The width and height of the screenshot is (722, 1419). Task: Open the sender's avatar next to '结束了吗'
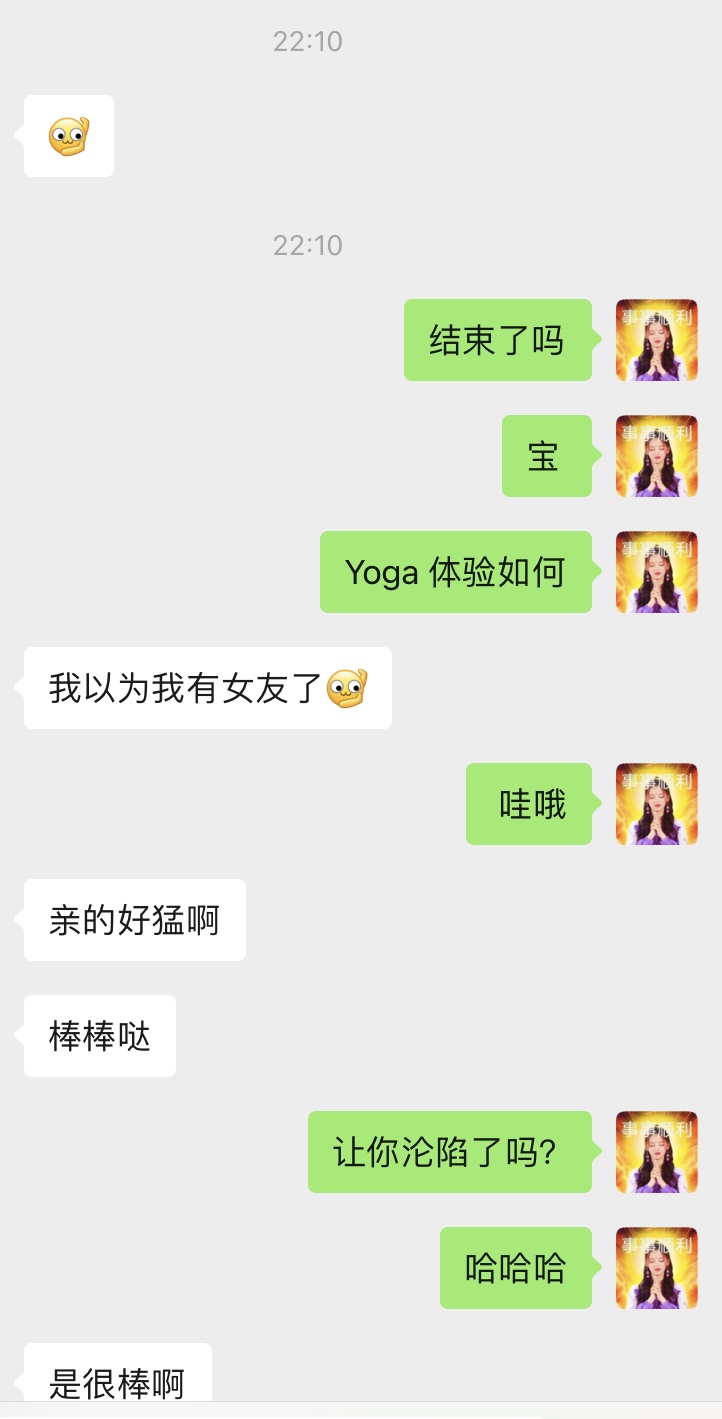click(656, 340)
